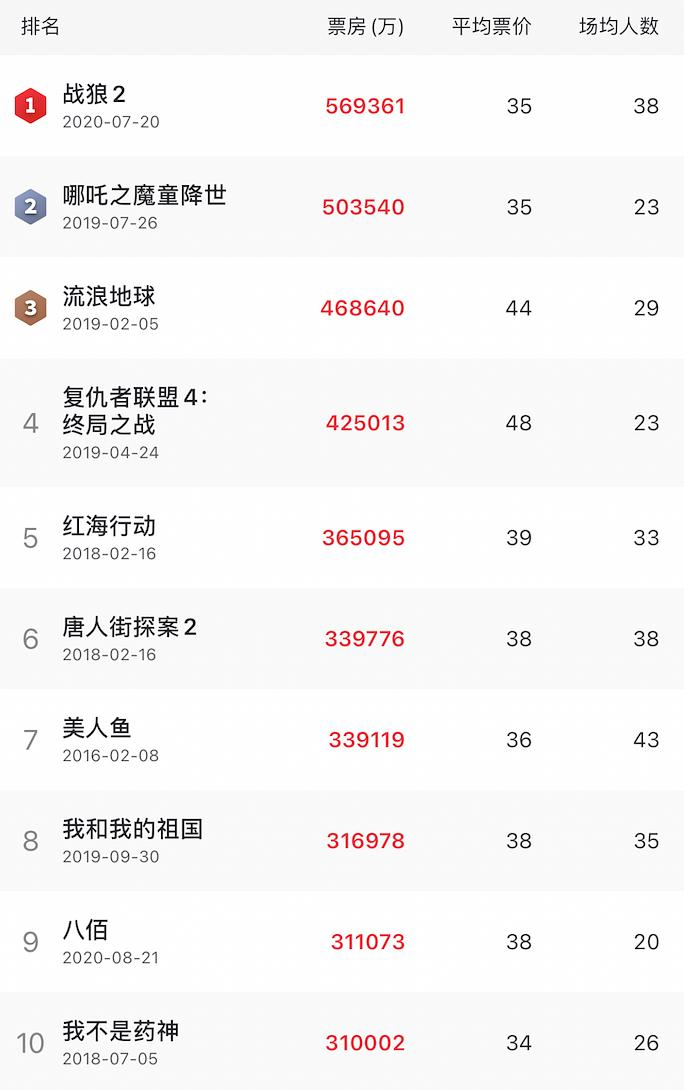View the 八佰 movie entry
684x1090 pixels.
point(85,931)
